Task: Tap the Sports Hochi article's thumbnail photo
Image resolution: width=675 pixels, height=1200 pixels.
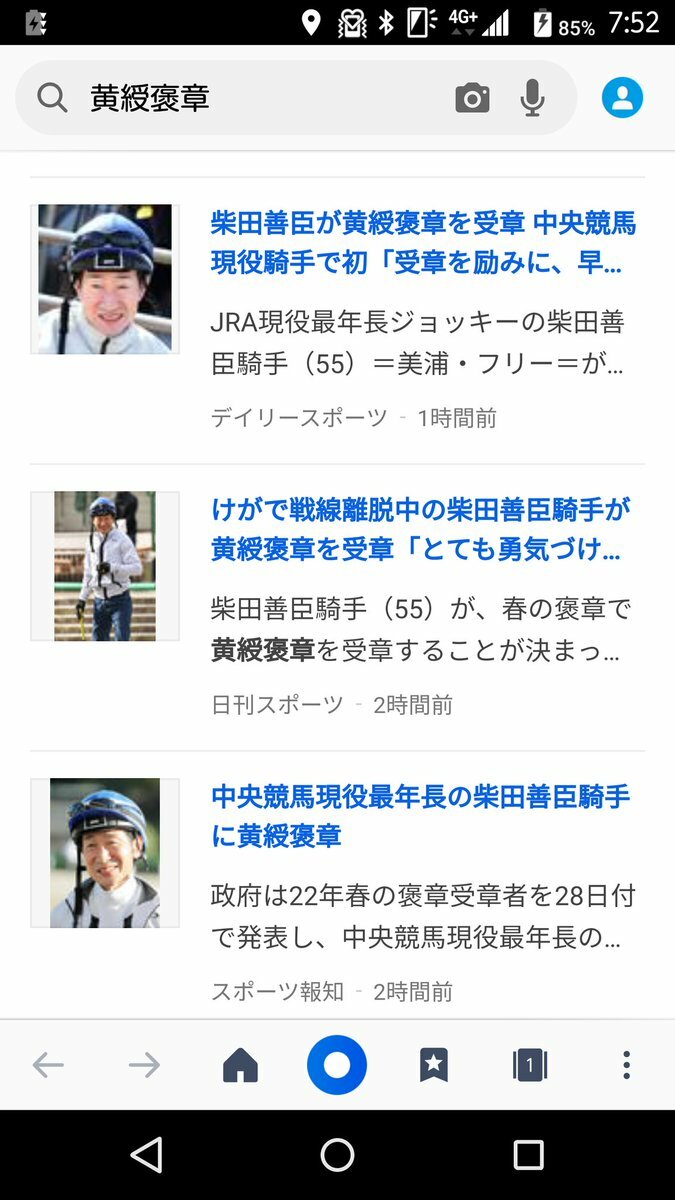Action: [105, 853]
